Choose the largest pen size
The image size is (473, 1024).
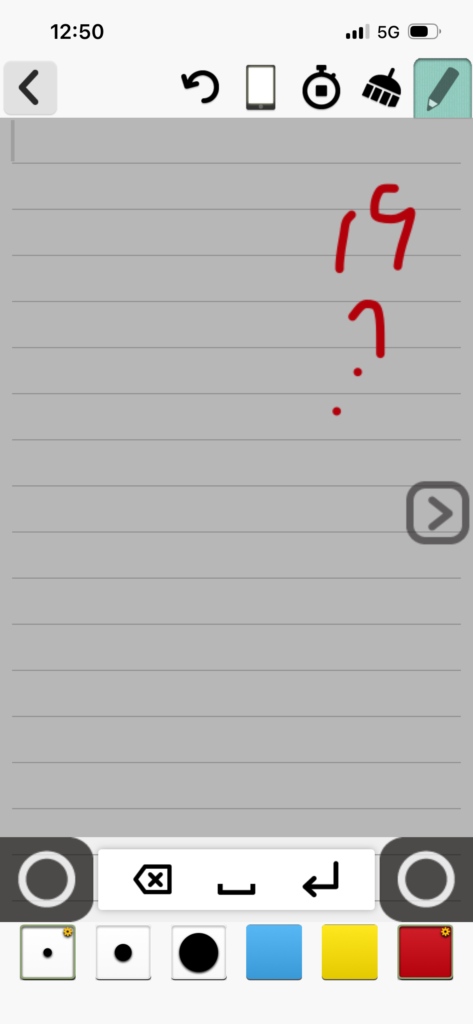(x=199, y=952)
